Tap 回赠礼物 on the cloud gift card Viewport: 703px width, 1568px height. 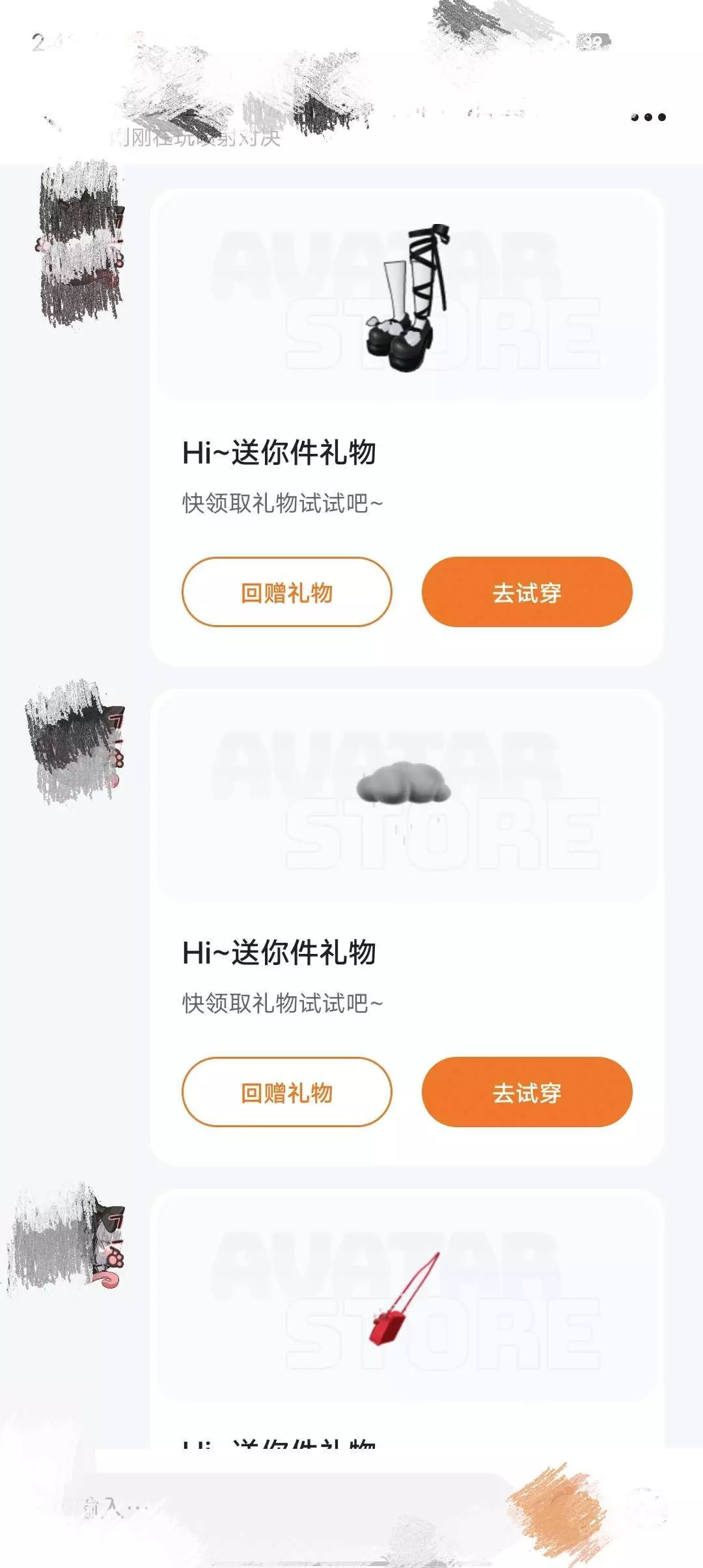coord(287,1092)
